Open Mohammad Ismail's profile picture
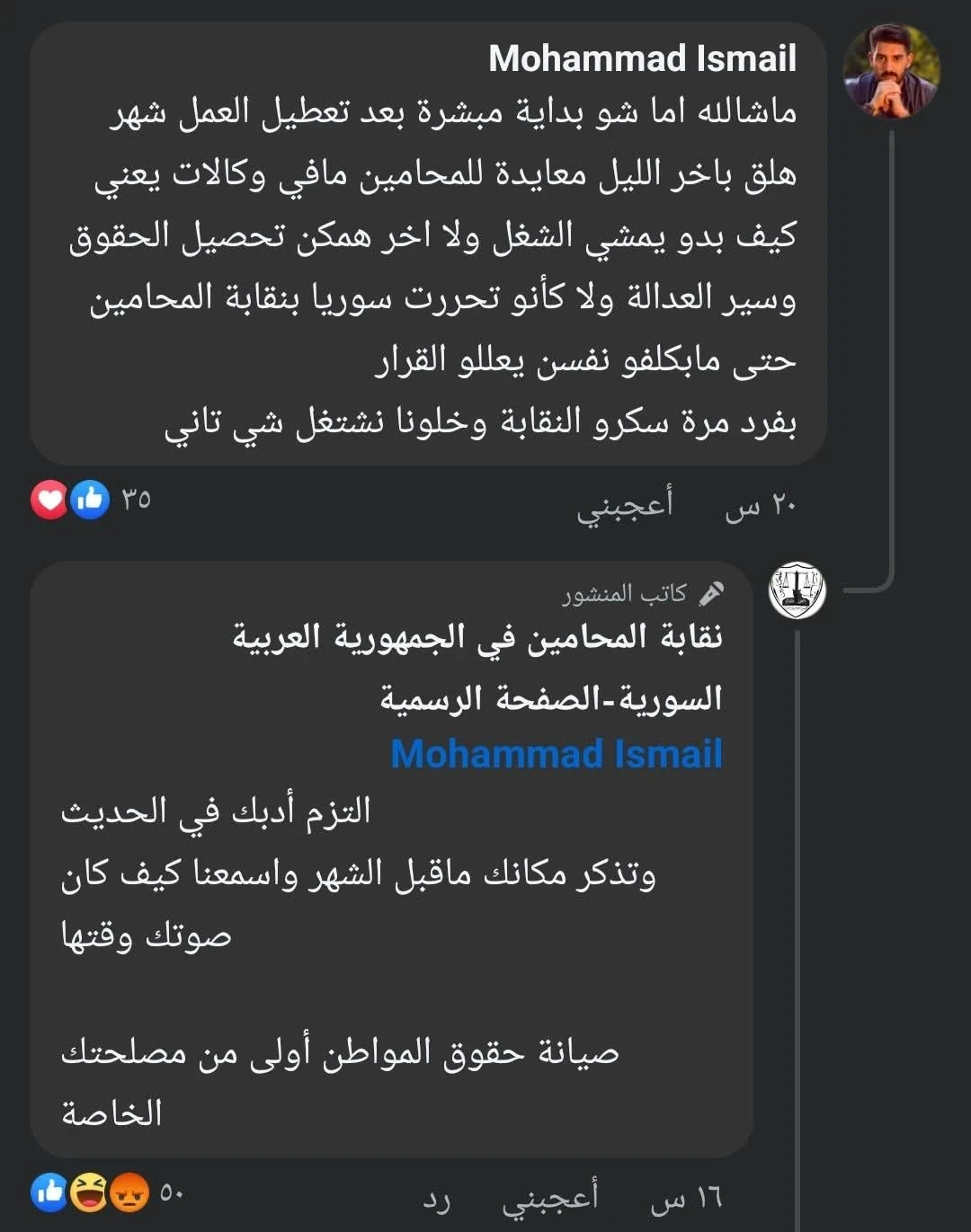The width and height of the screenshot is (971, 1232). [890, 72]
